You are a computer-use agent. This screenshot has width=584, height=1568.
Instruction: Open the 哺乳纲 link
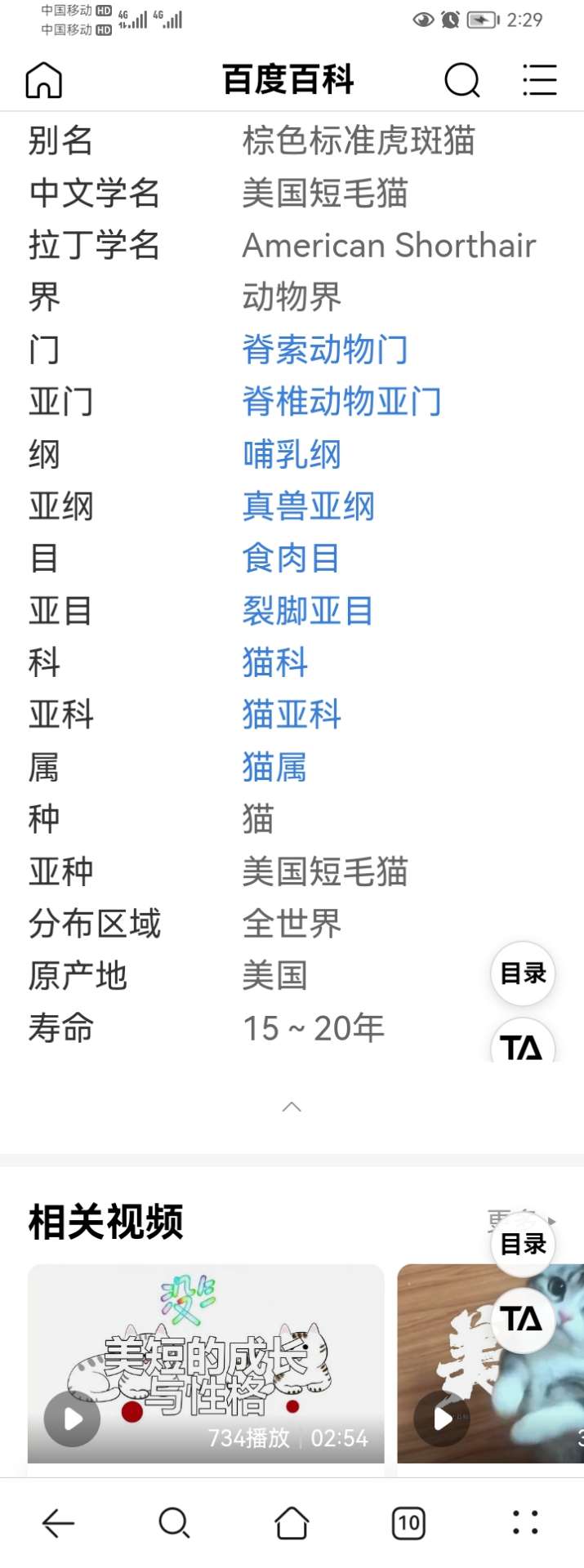[292, 454]
